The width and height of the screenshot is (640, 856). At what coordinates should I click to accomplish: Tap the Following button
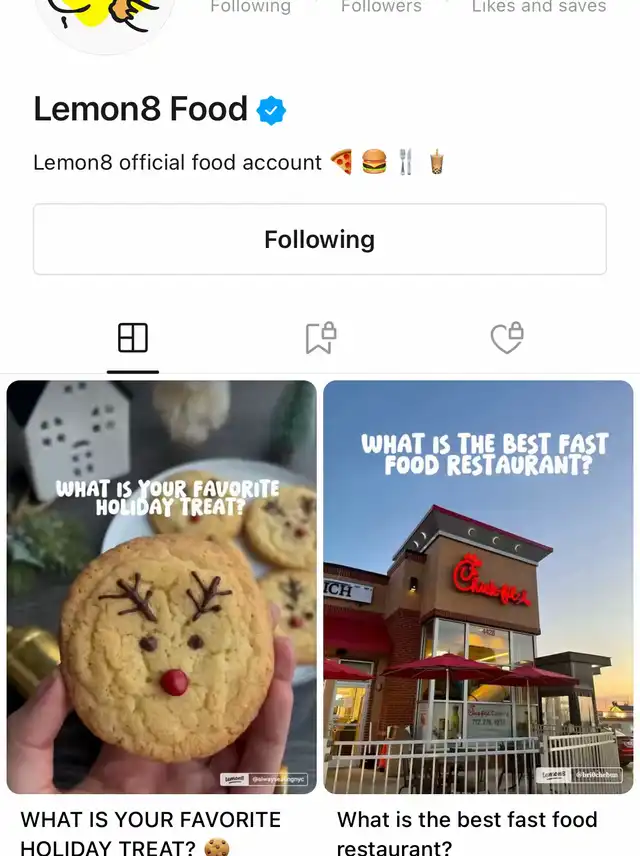[x=319, y=240]
